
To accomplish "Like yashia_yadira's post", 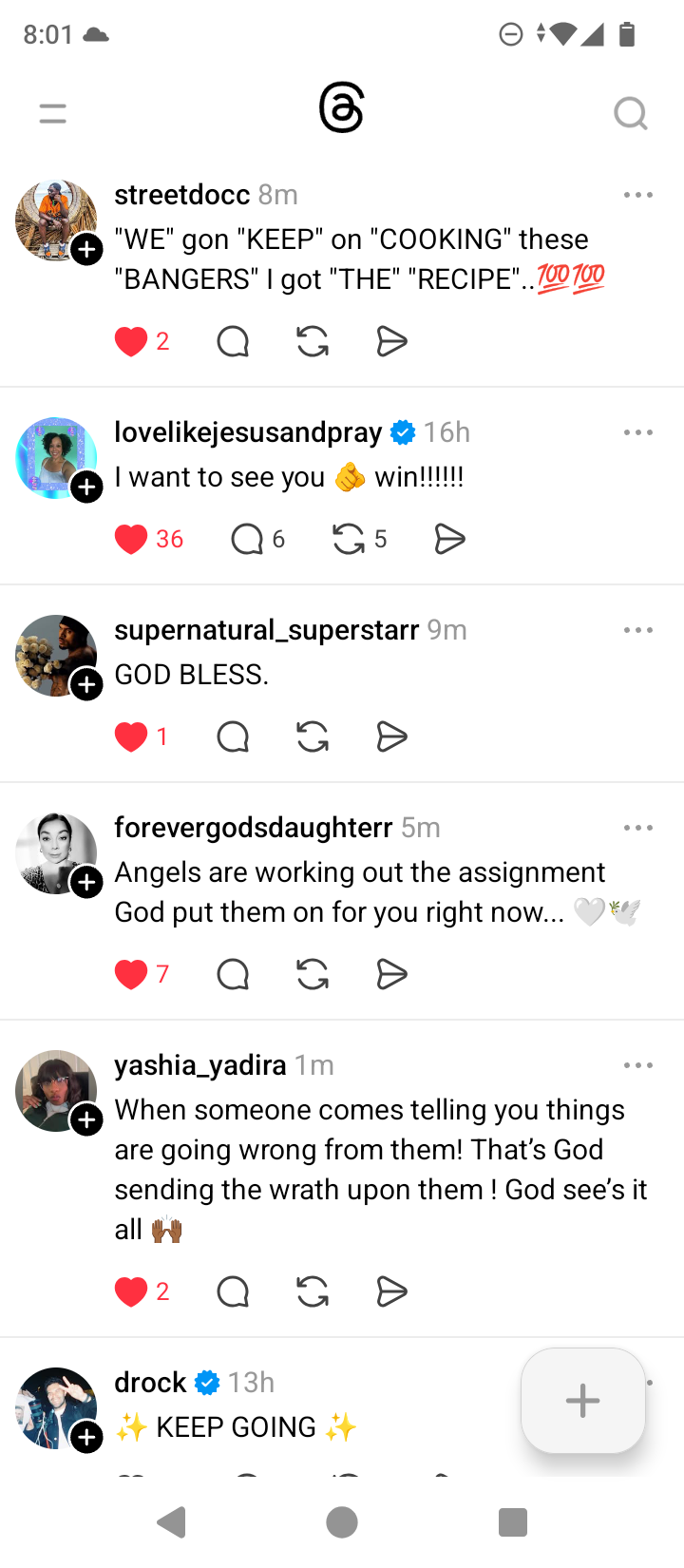I will [x=131, y=1291].
